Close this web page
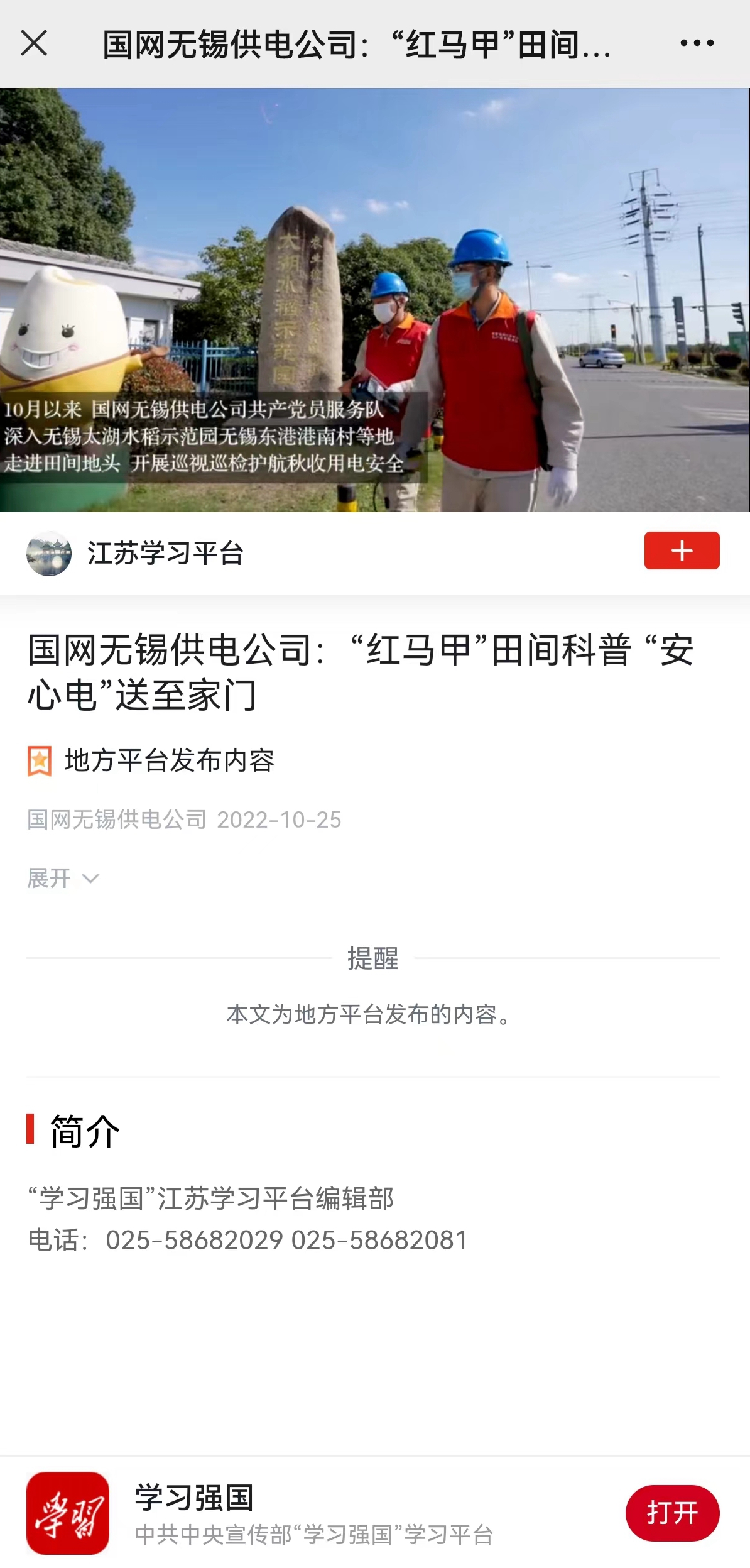Viewport: 750px width, 1568px height. (x=34, y=43)
